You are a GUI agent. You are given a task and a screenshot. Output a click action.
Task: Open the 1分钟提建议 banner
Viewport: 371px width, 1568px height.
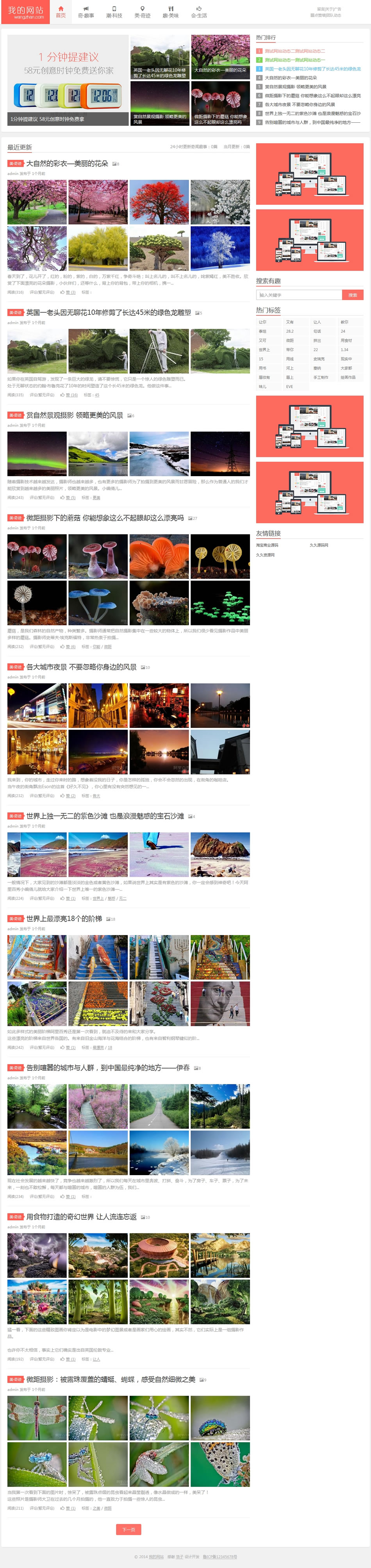pos(68,80)
